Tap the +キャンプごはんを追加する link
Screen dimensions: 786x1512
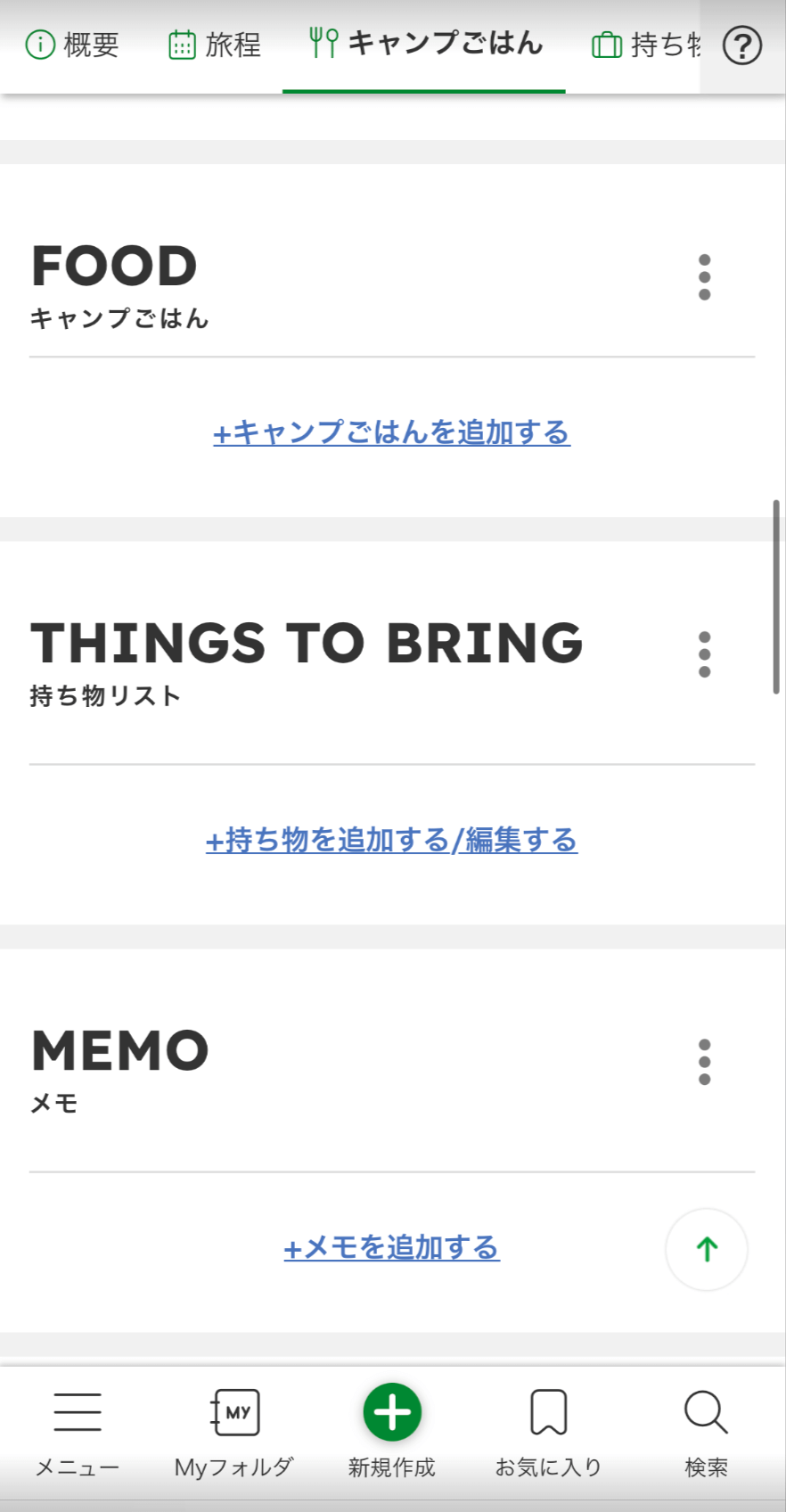pyautogui.click(x=392, y=432)
